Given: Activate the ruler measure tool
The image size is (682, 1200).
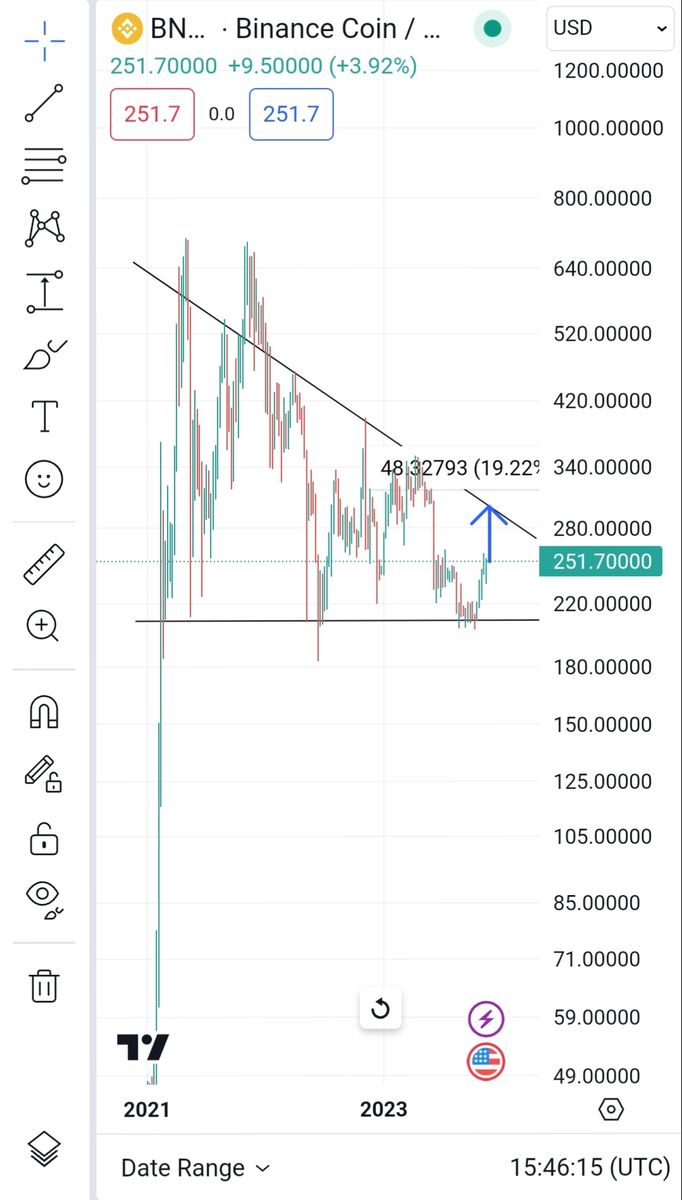Looking at the screenshot, I should click(44, 564).
